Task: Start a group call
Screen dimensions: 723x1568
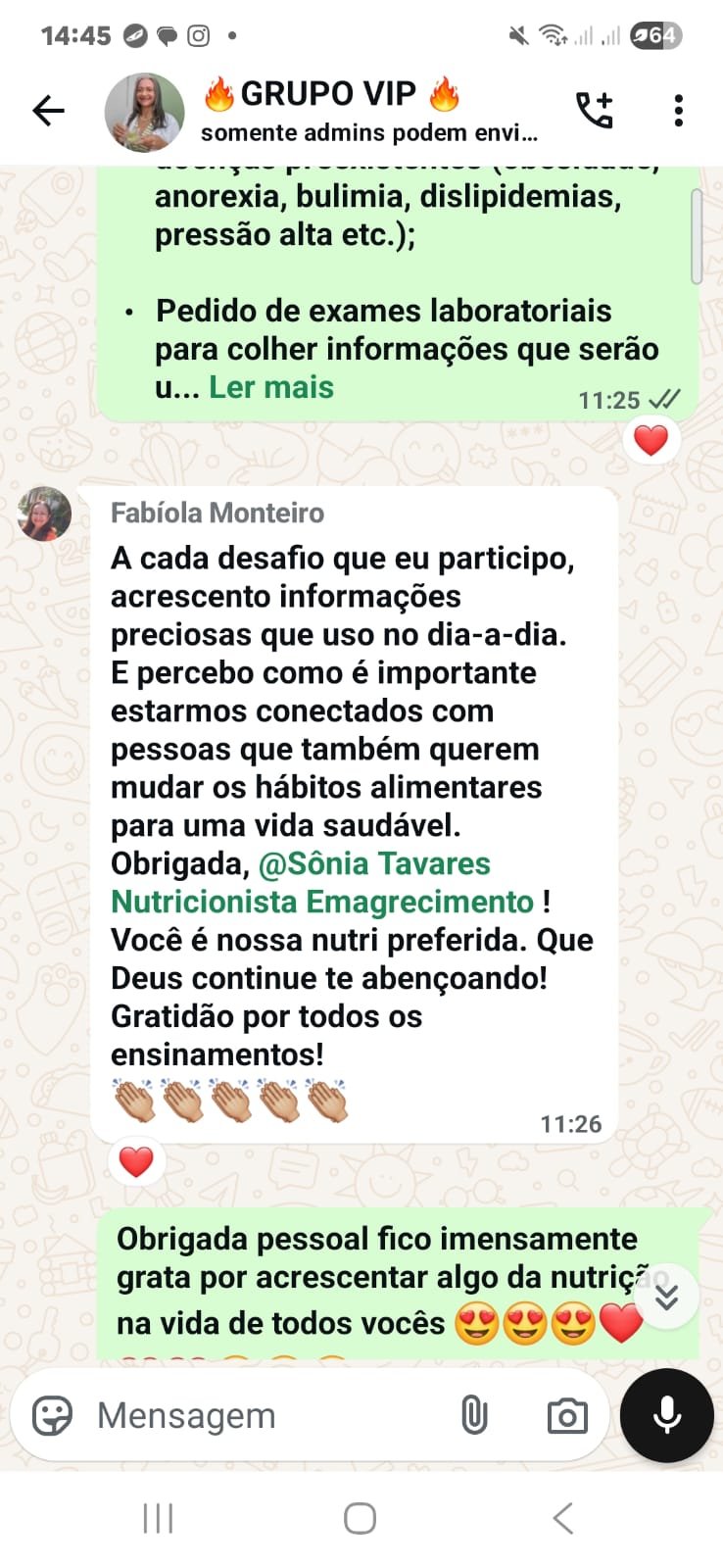Action: pyautogui.click(x=595, y=111)
